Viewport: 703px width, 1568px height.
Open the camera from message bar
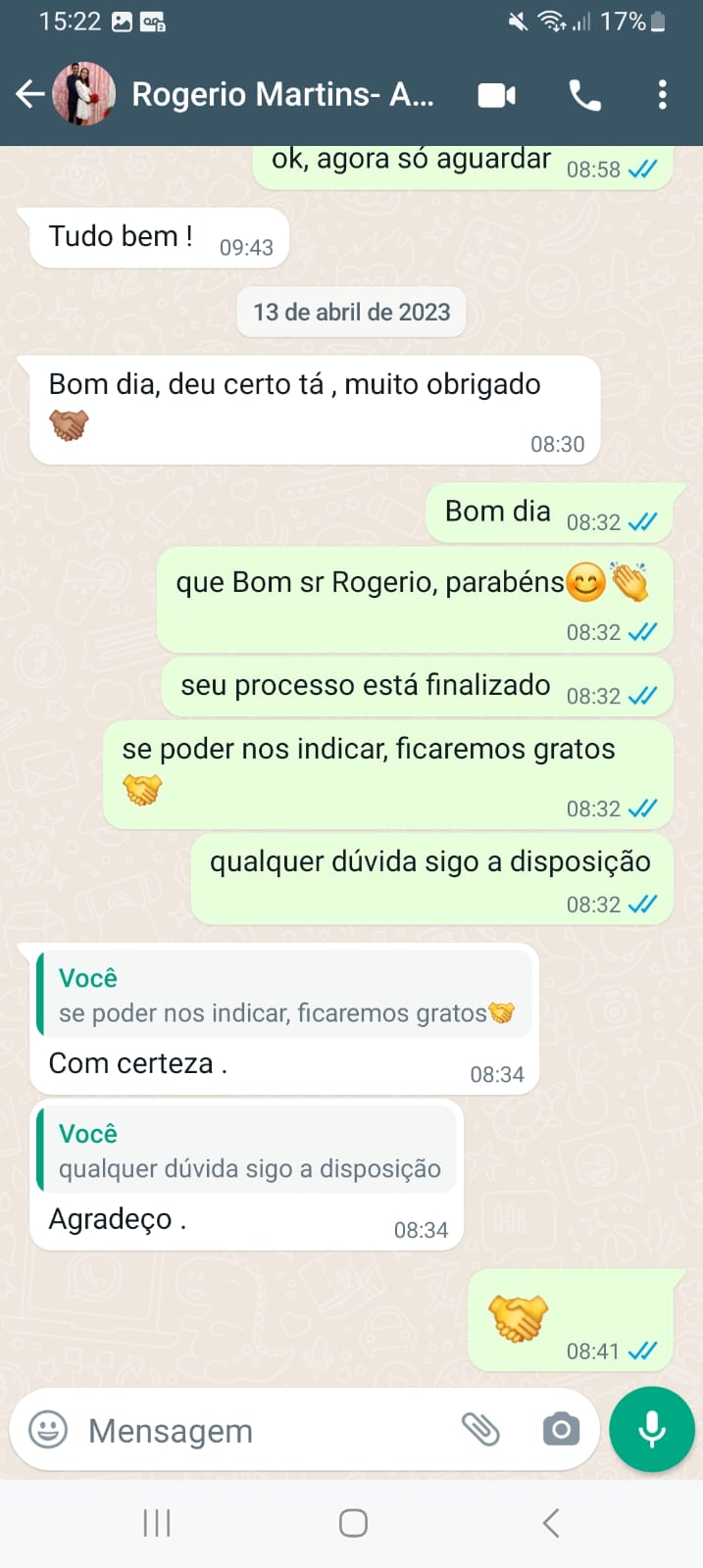click(x=561, y=1430)
